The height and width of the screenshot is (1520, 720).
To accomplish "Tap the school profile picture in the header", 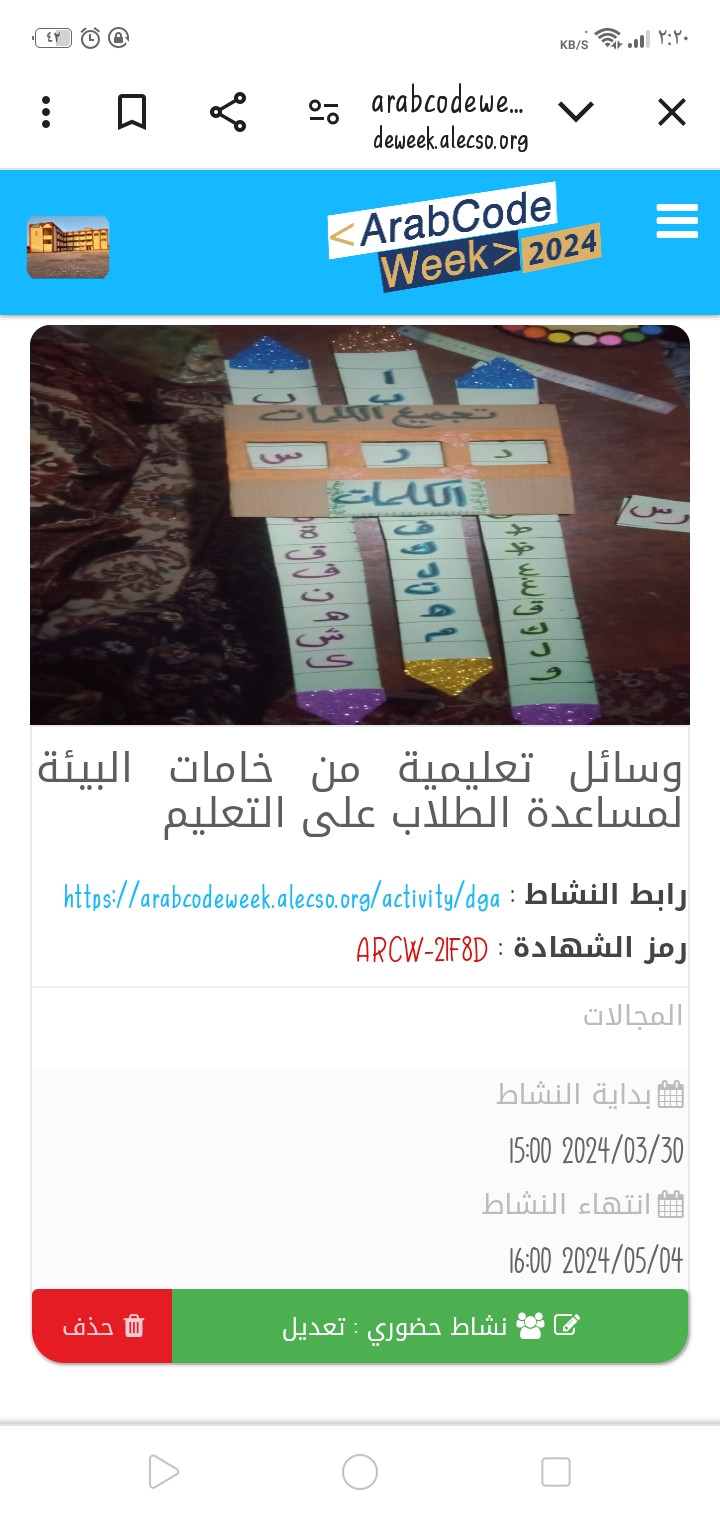I will click(x=68, y=247).
